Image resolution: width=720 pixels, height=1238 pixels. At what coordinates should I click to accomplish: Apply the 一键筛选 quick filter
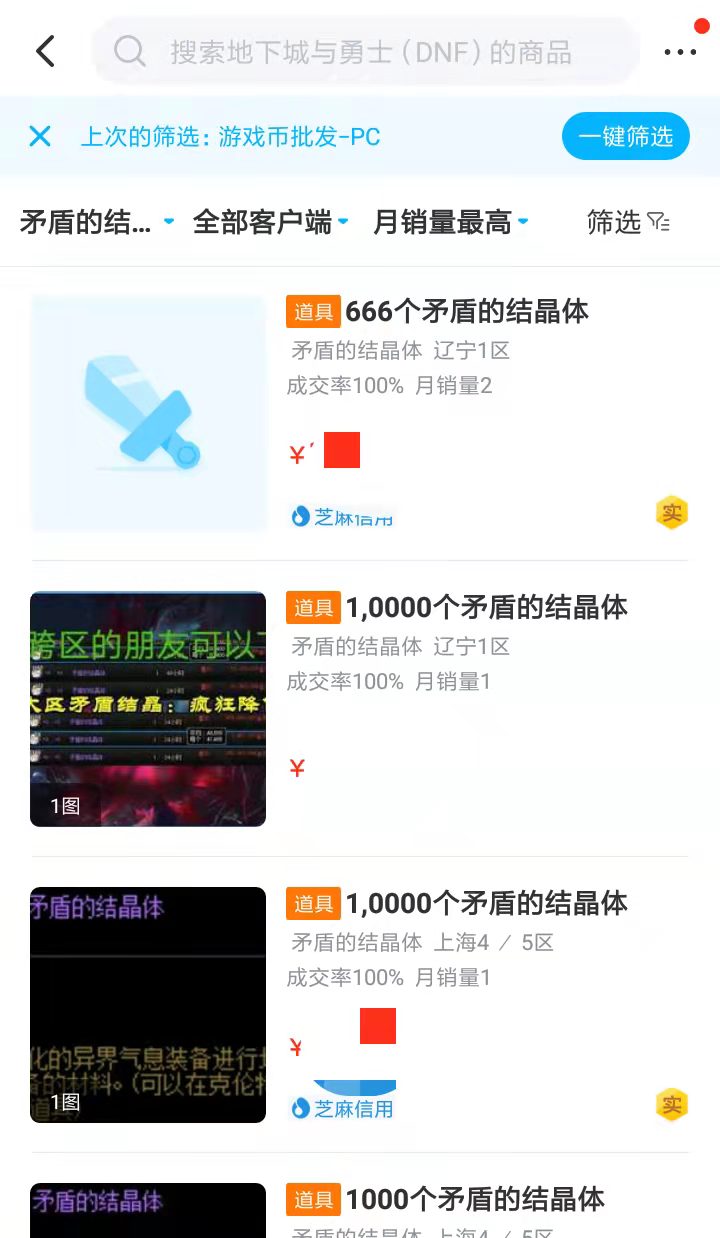click(x=625, y=136)
